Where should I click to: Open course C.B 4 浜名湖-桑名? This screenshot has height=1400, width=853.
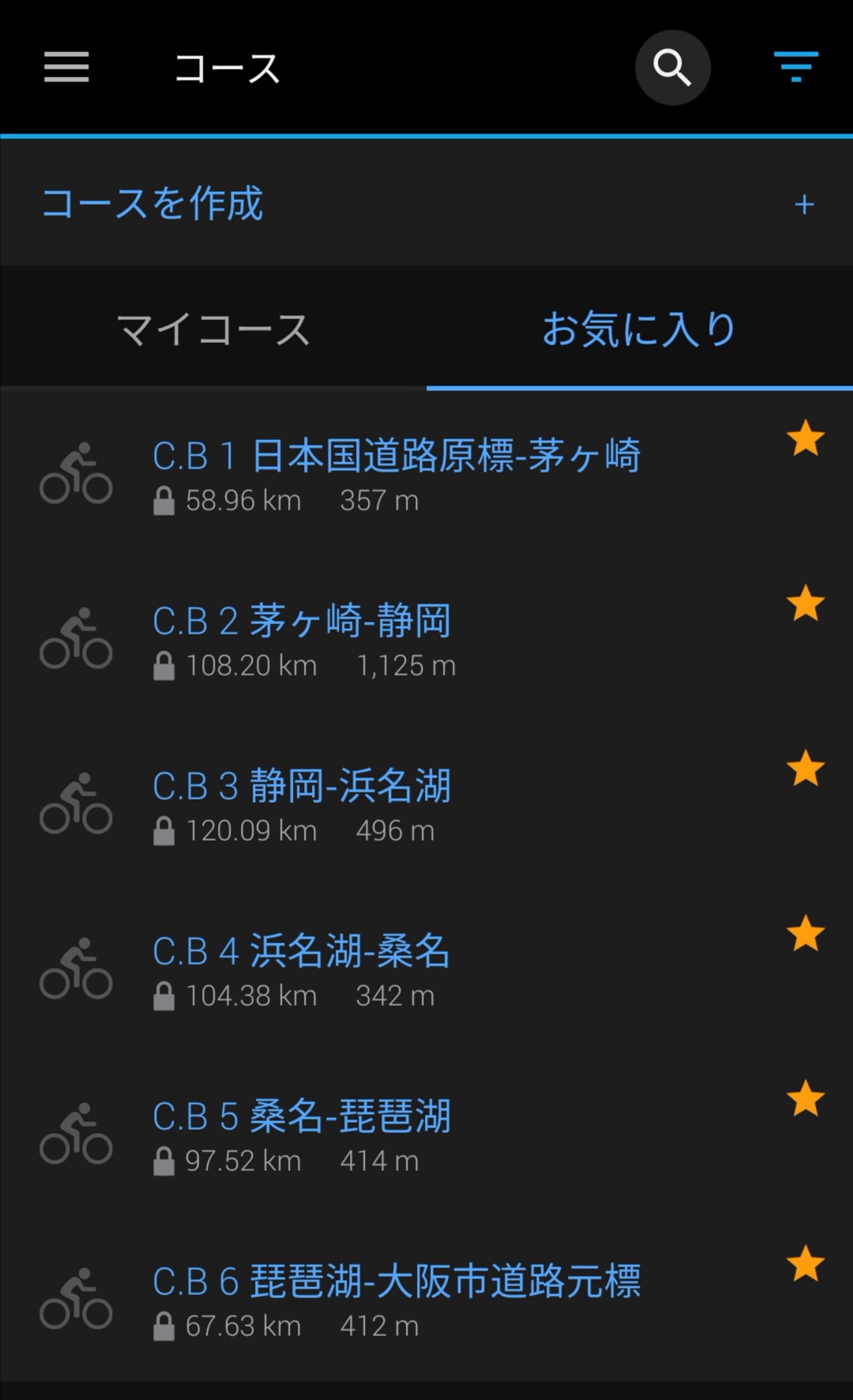click(301, 952)
